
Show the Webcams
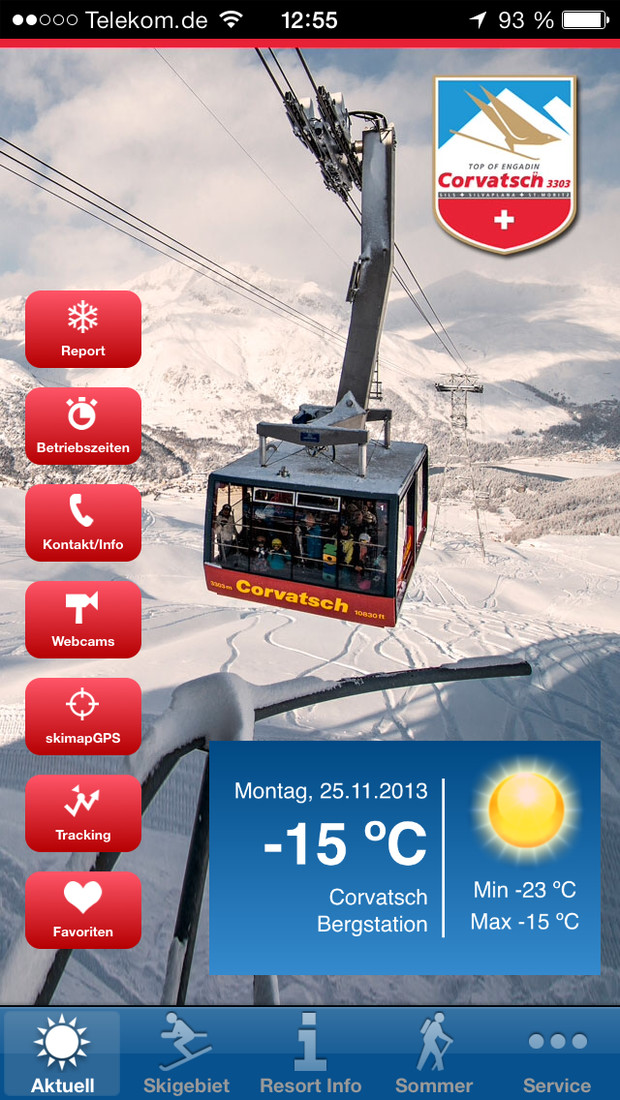pos(83,619)
